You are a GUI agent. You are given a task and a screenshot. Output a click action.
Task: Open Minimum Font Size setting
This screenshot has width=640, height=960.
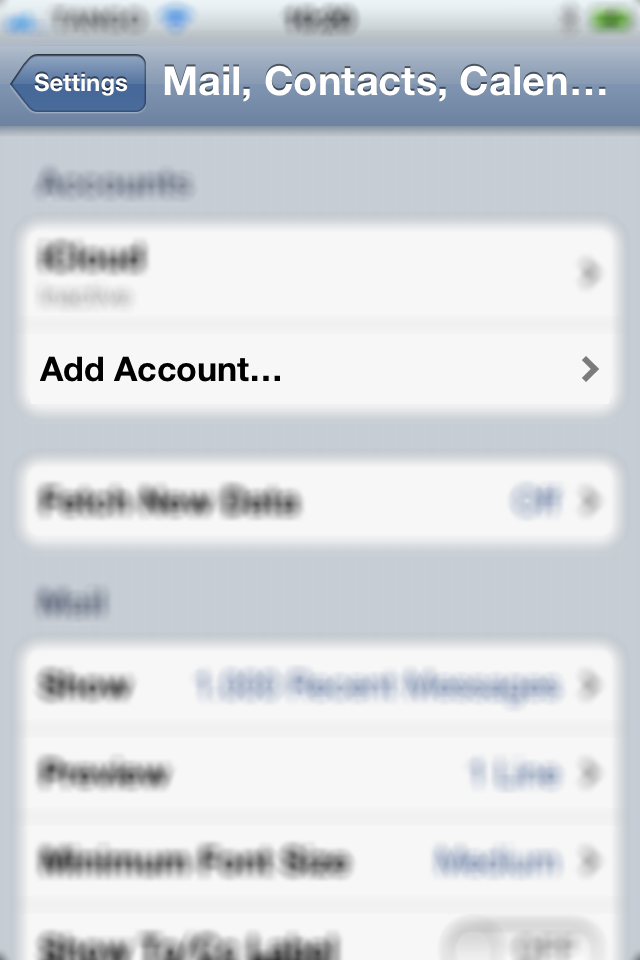coord(318,860)
